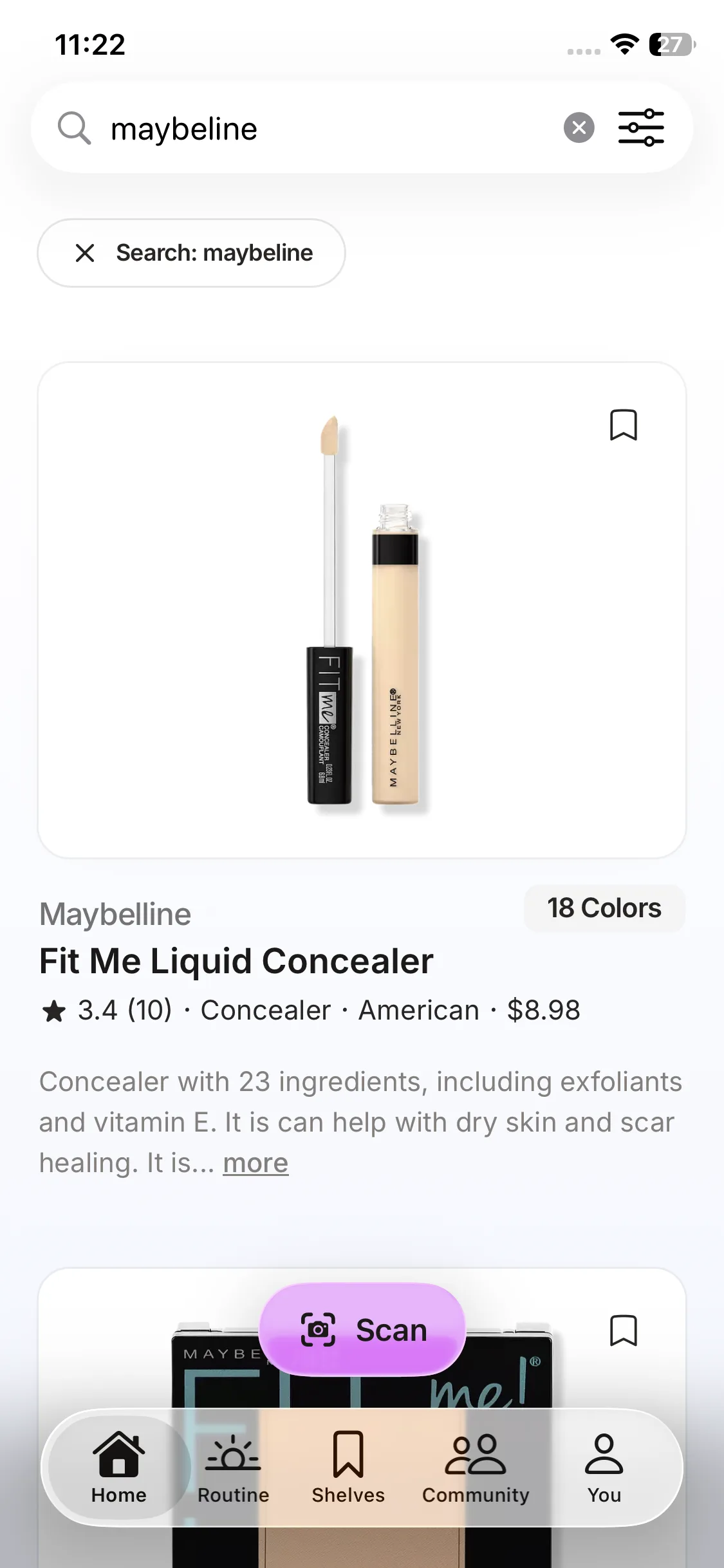Remove the Search: maybeline chip
This screenshot has height=1568, width=724.
point(85,253)
